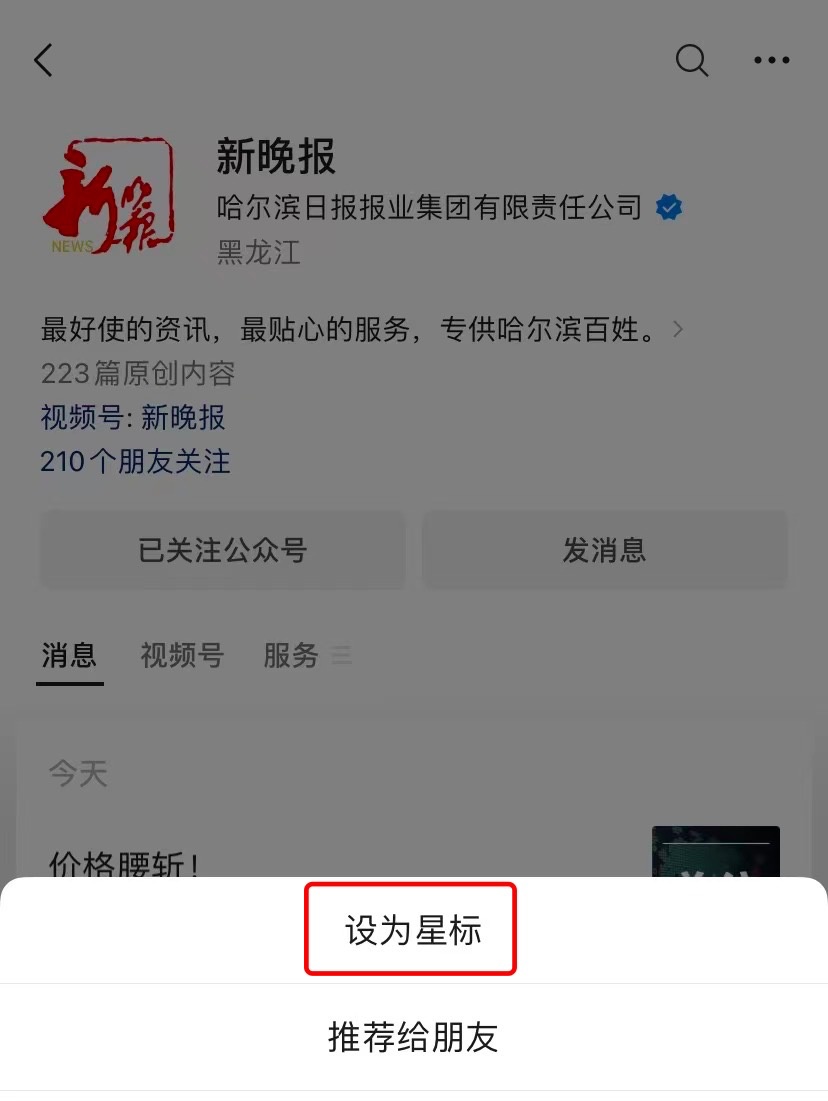The image size is (828, 1101).
Task: Go back with the top-left arrow
Action: 43,61
